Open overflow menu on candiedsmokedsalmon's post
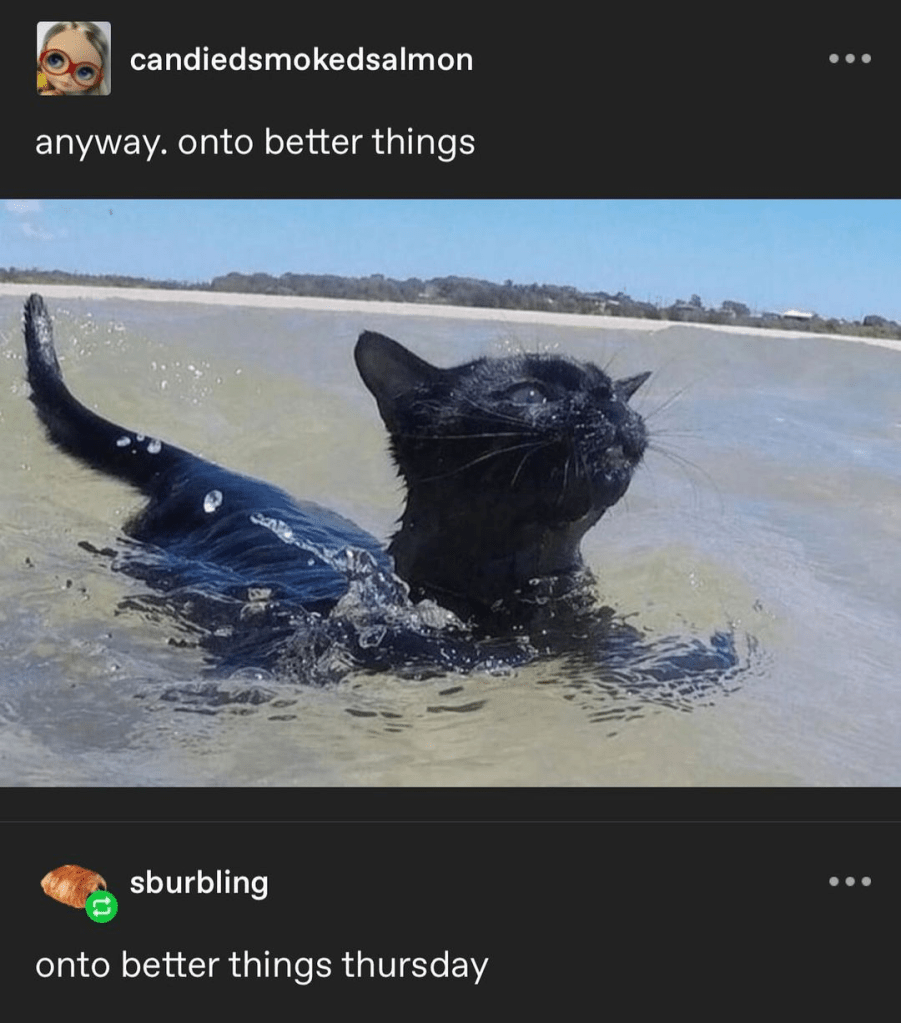Viewport: 901px width, 1023px height. (850, 59)
